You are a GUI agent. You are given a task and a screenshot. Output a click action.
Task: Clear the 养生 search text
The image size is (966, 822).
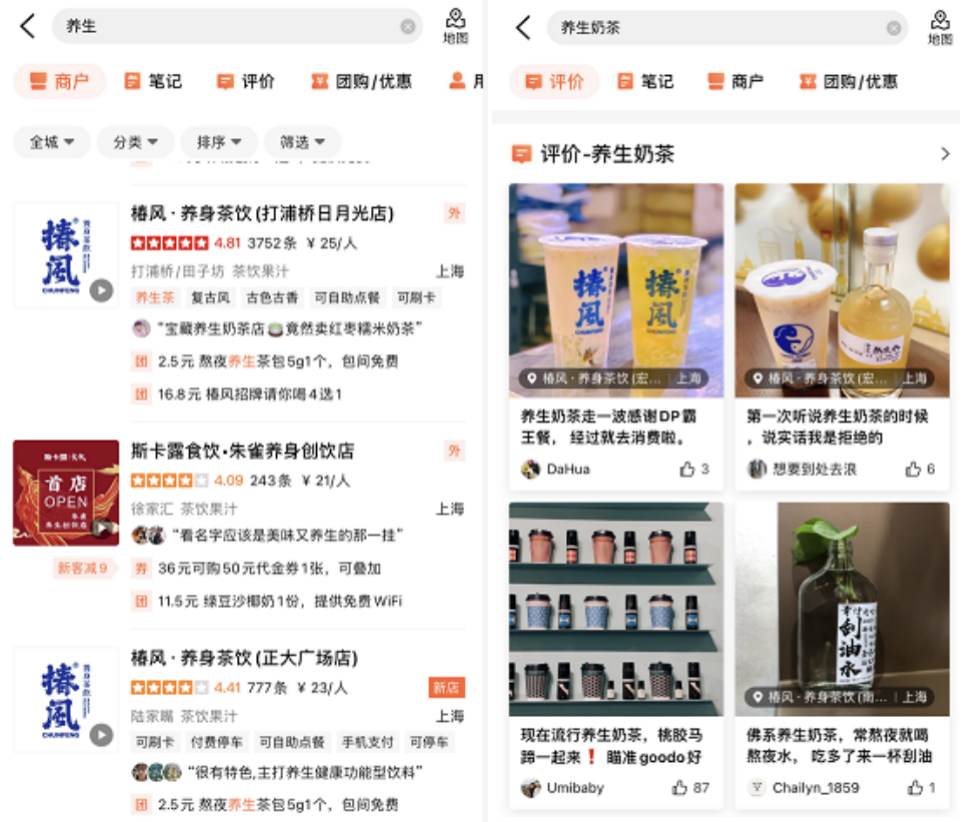coord(408,27)
